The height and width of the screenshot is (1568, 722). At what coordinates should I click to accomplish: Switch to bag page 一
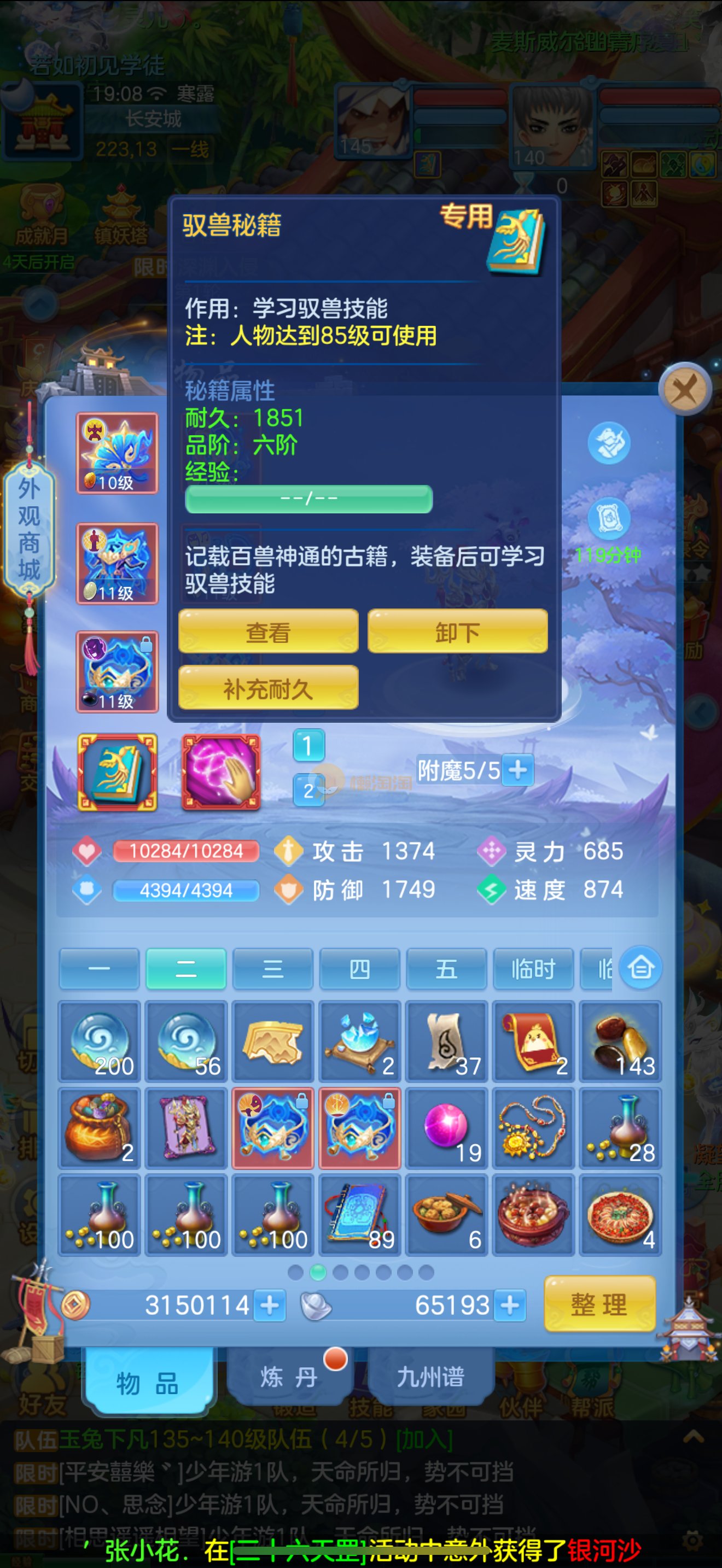click(x=99, y=968)
